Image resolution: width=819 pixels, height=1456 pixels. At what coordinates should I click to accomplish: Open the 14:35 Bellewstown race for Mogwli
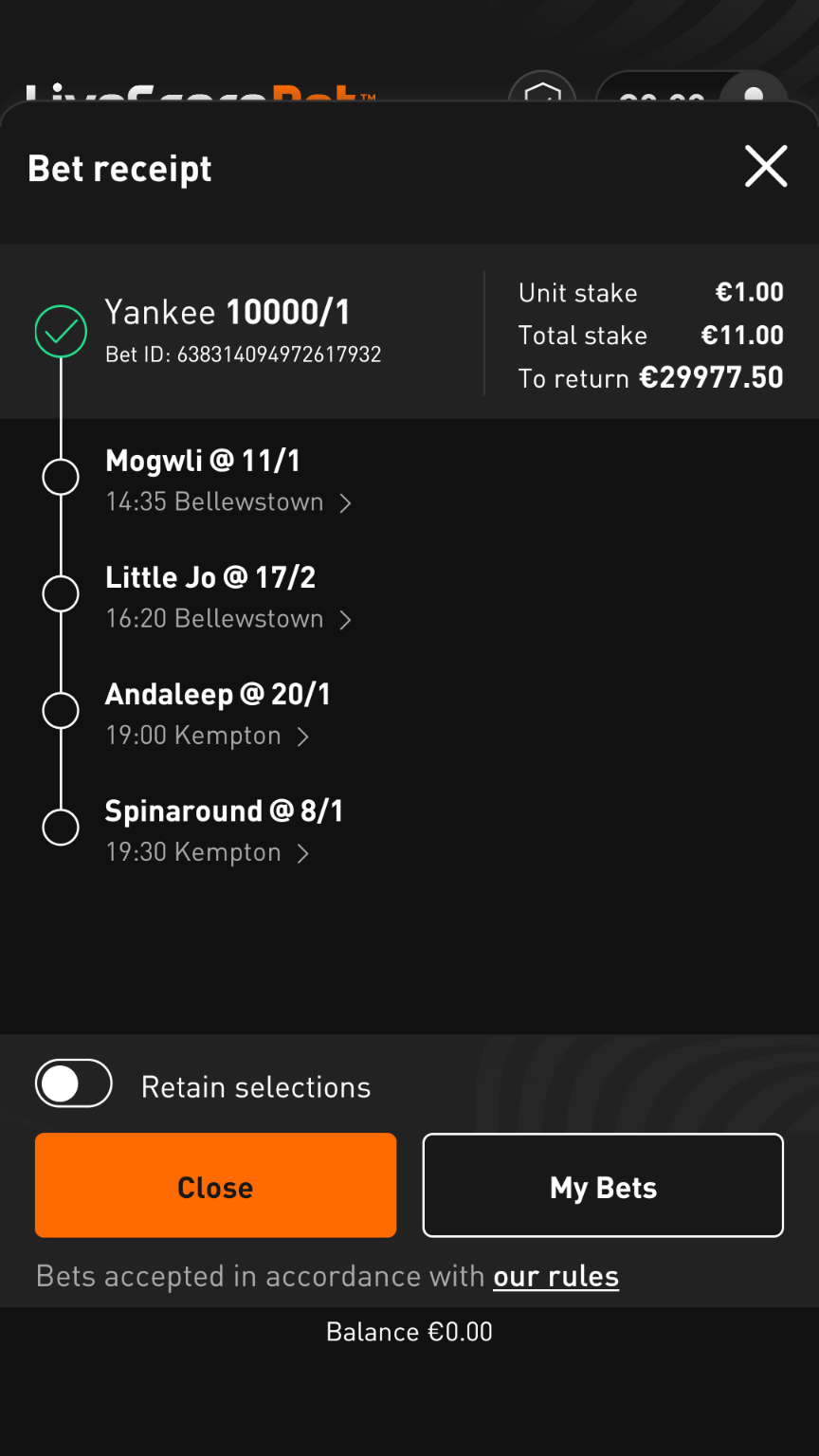227,502
